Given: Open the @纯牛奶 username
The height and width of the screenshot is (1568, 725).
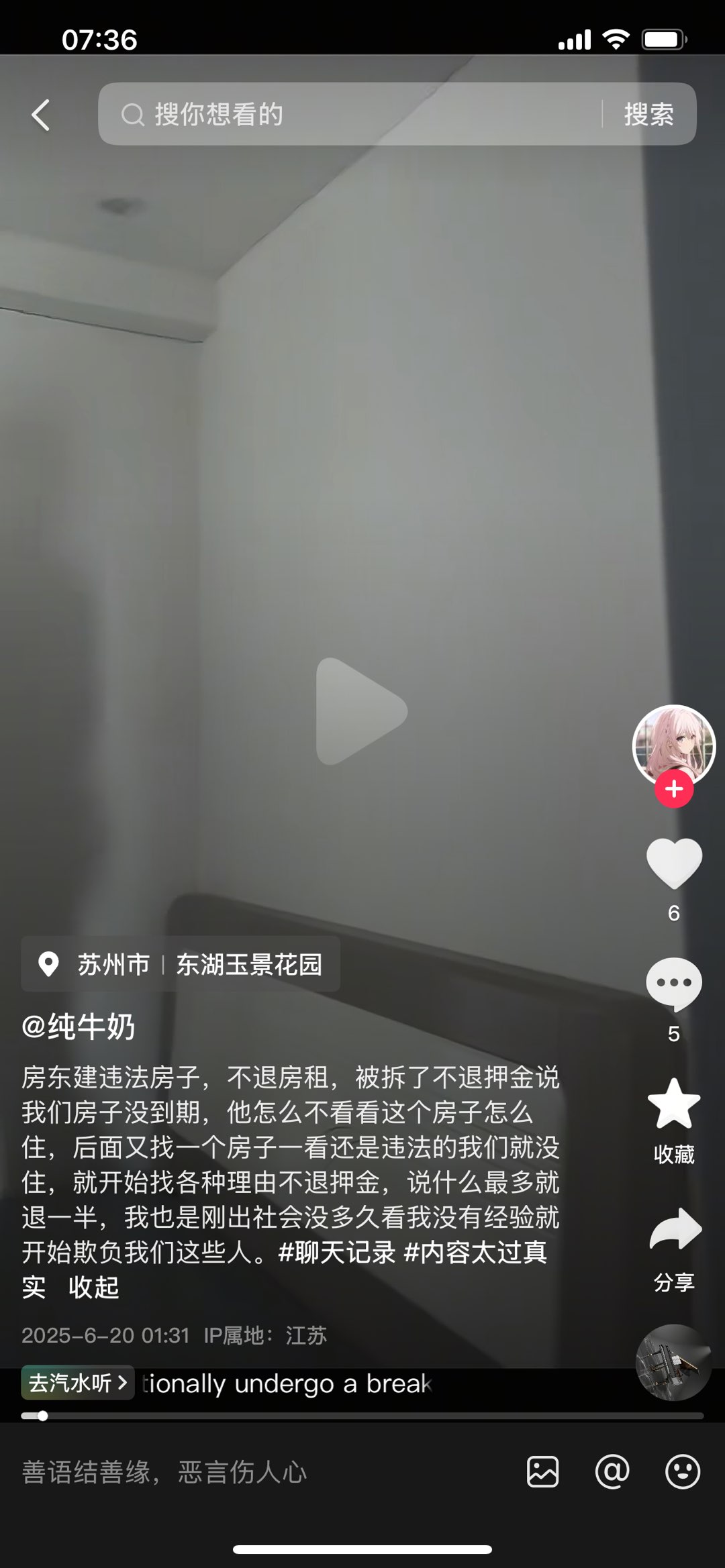Looking at the screenshot, I should coord(79,1027).
